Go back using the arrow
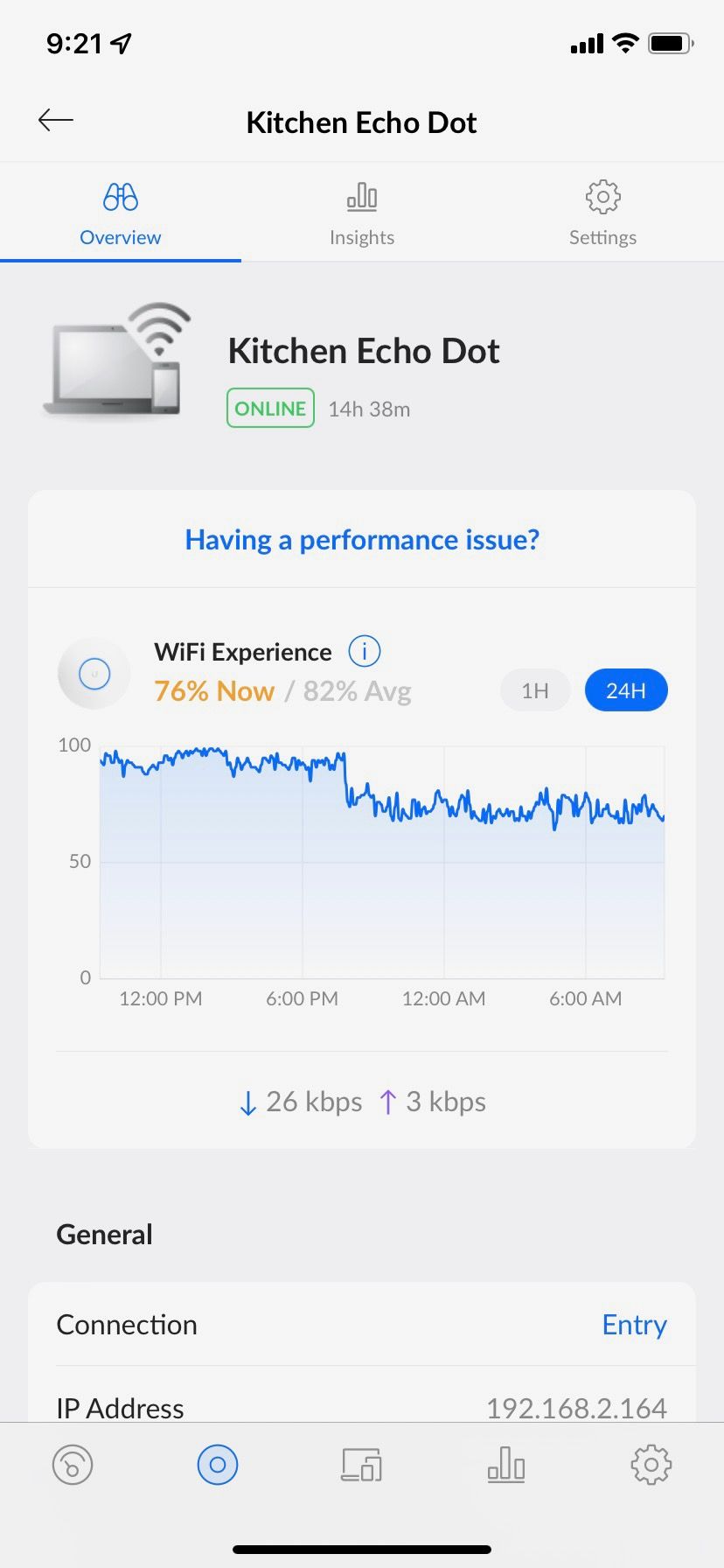Screen dimensions: 724x1568 click(56, 121)
